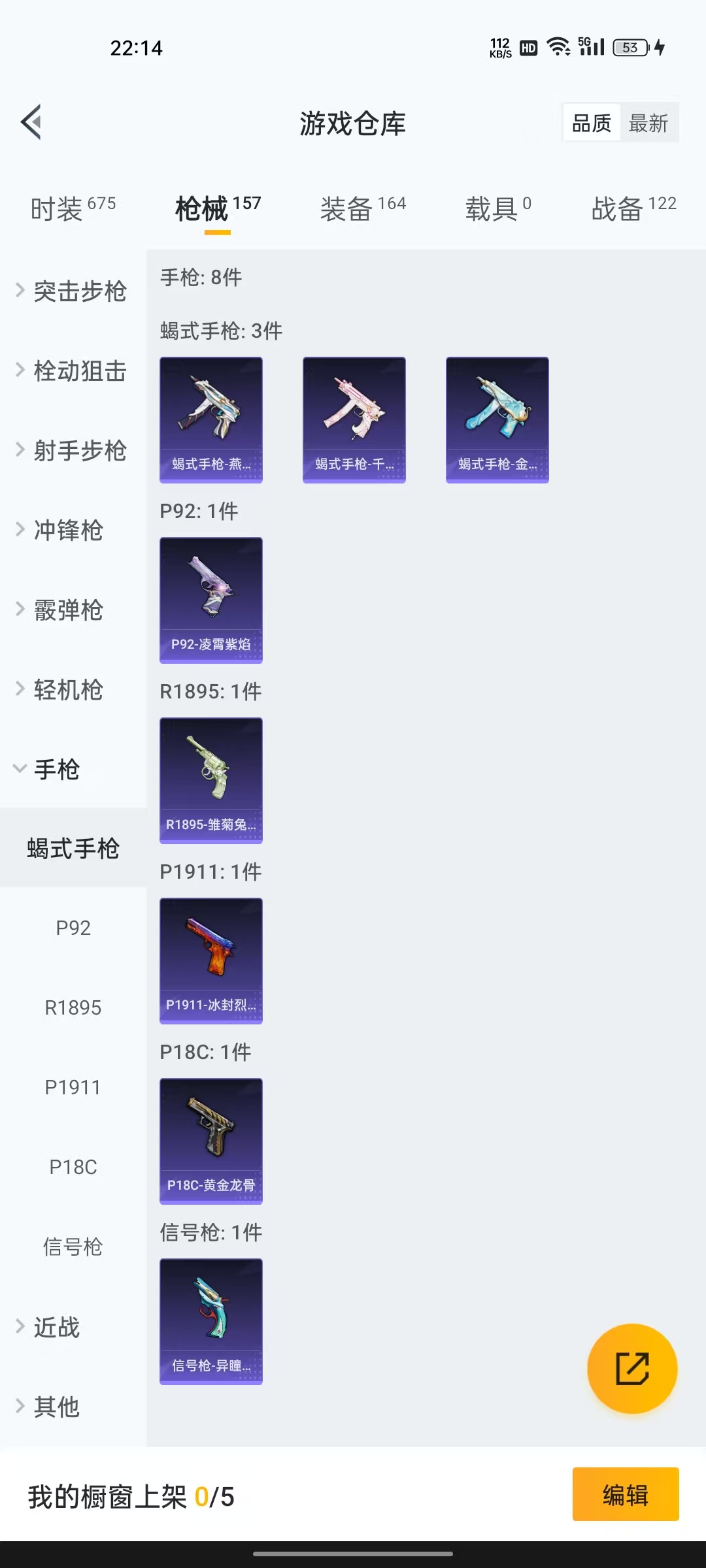This screenshot has width=706, height=1568.
Task: Switch to the 时装 tab
Action: tap(73, 209)
